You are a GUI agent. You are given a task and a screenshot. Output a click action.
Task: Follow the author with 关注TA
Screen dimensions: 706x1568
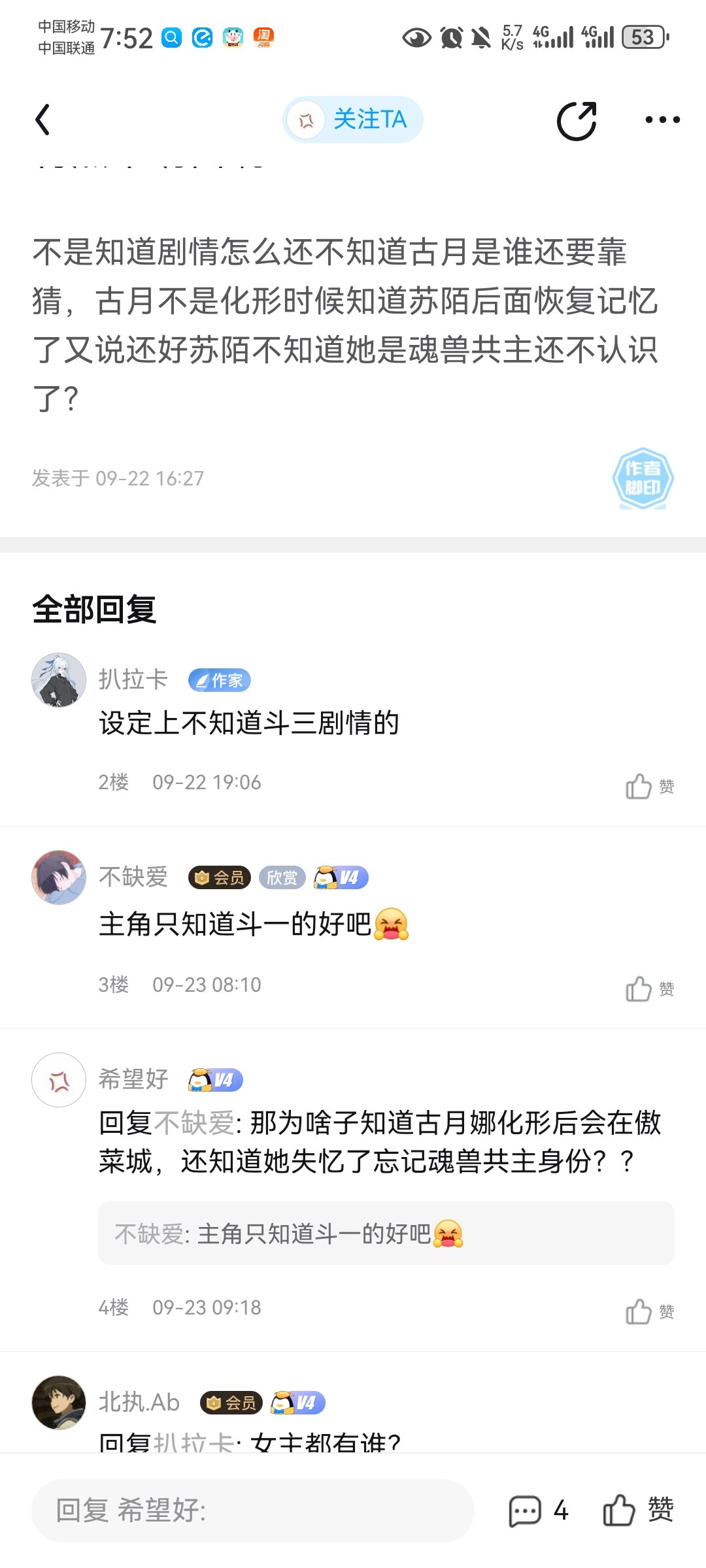[353, 120]
